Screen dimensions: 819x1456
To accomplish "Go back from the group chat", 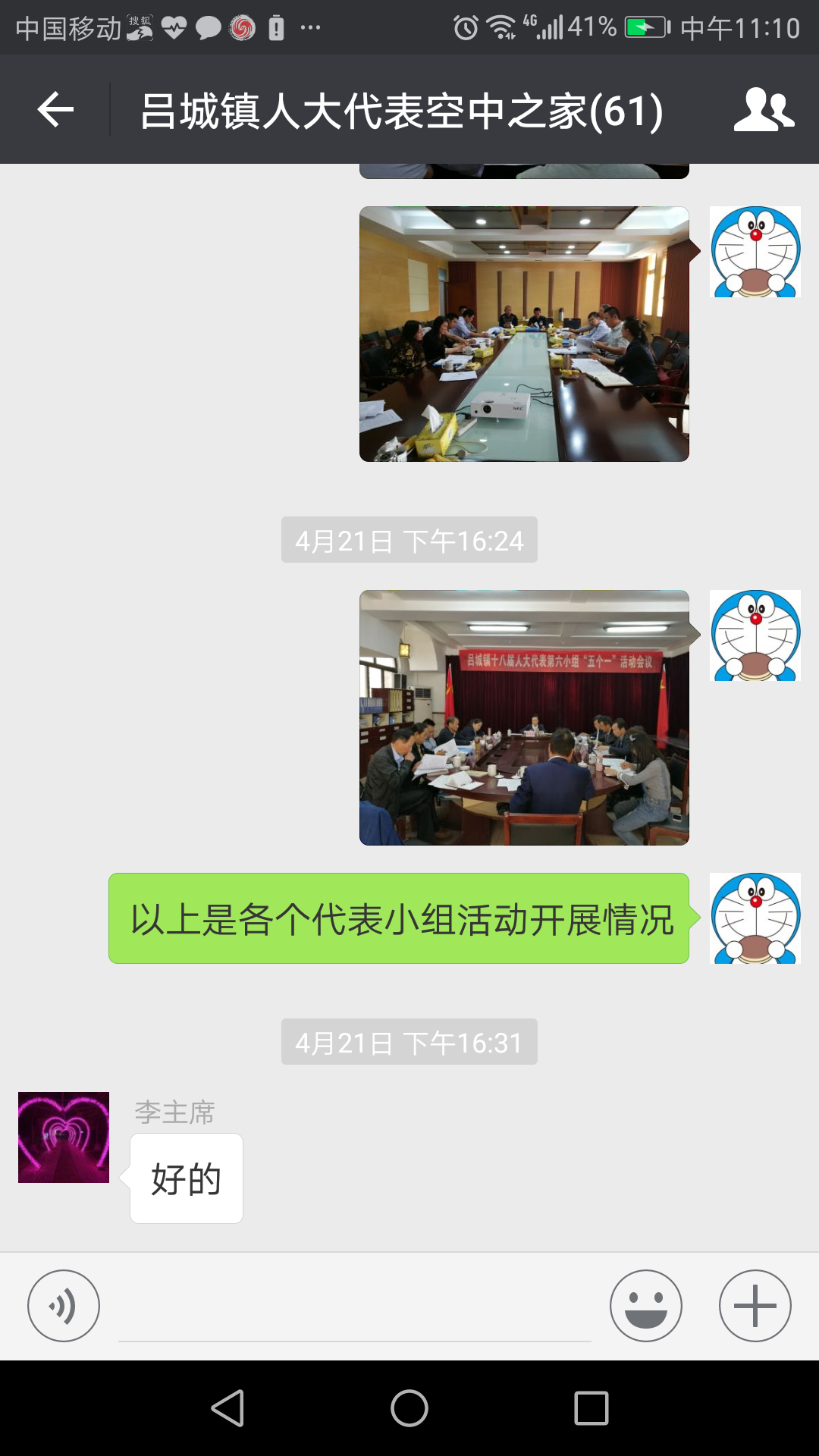I will (55, 110).
